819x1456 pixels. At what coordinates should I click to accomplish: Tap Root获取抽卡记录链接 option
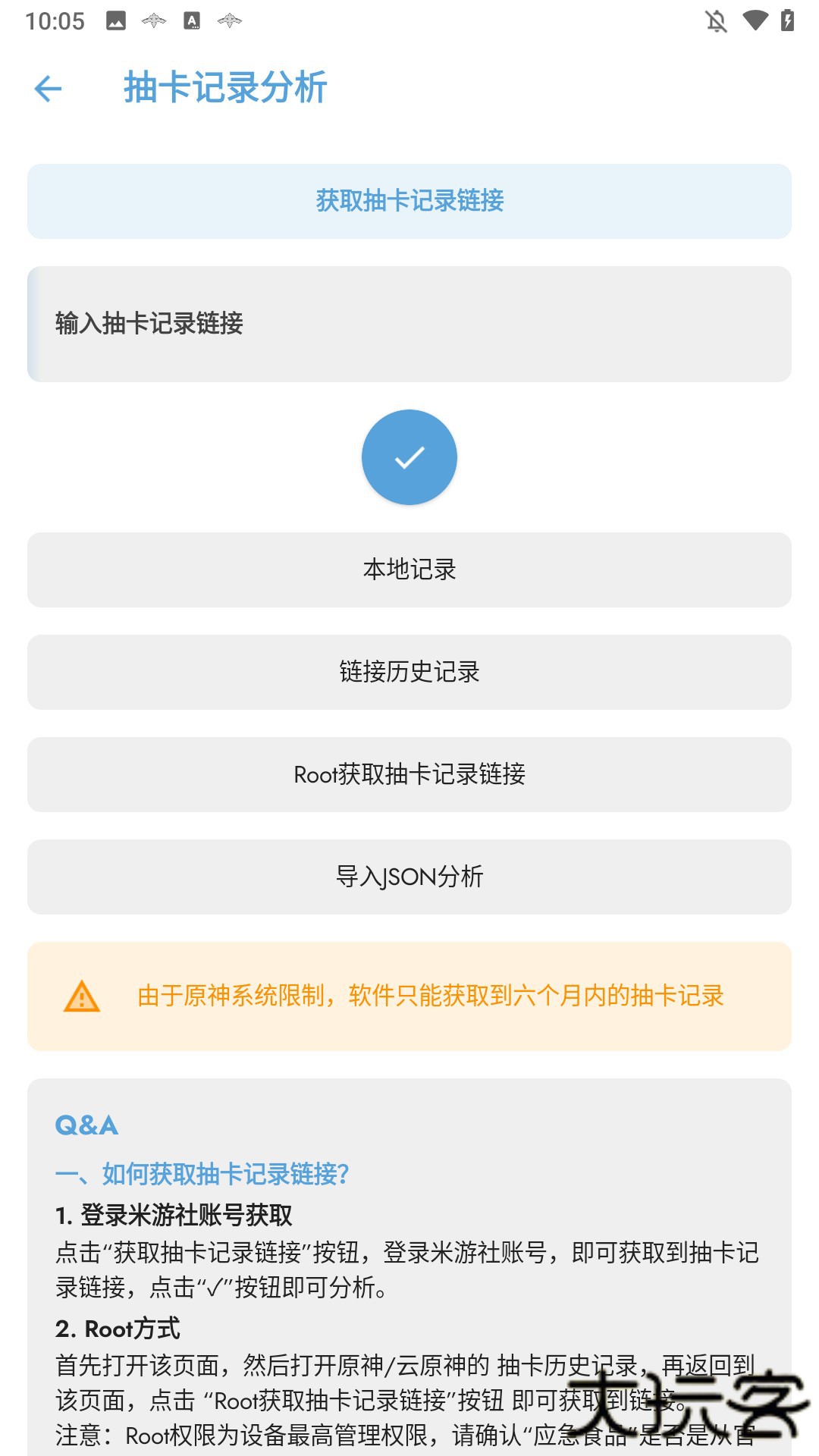coord(409,775)
